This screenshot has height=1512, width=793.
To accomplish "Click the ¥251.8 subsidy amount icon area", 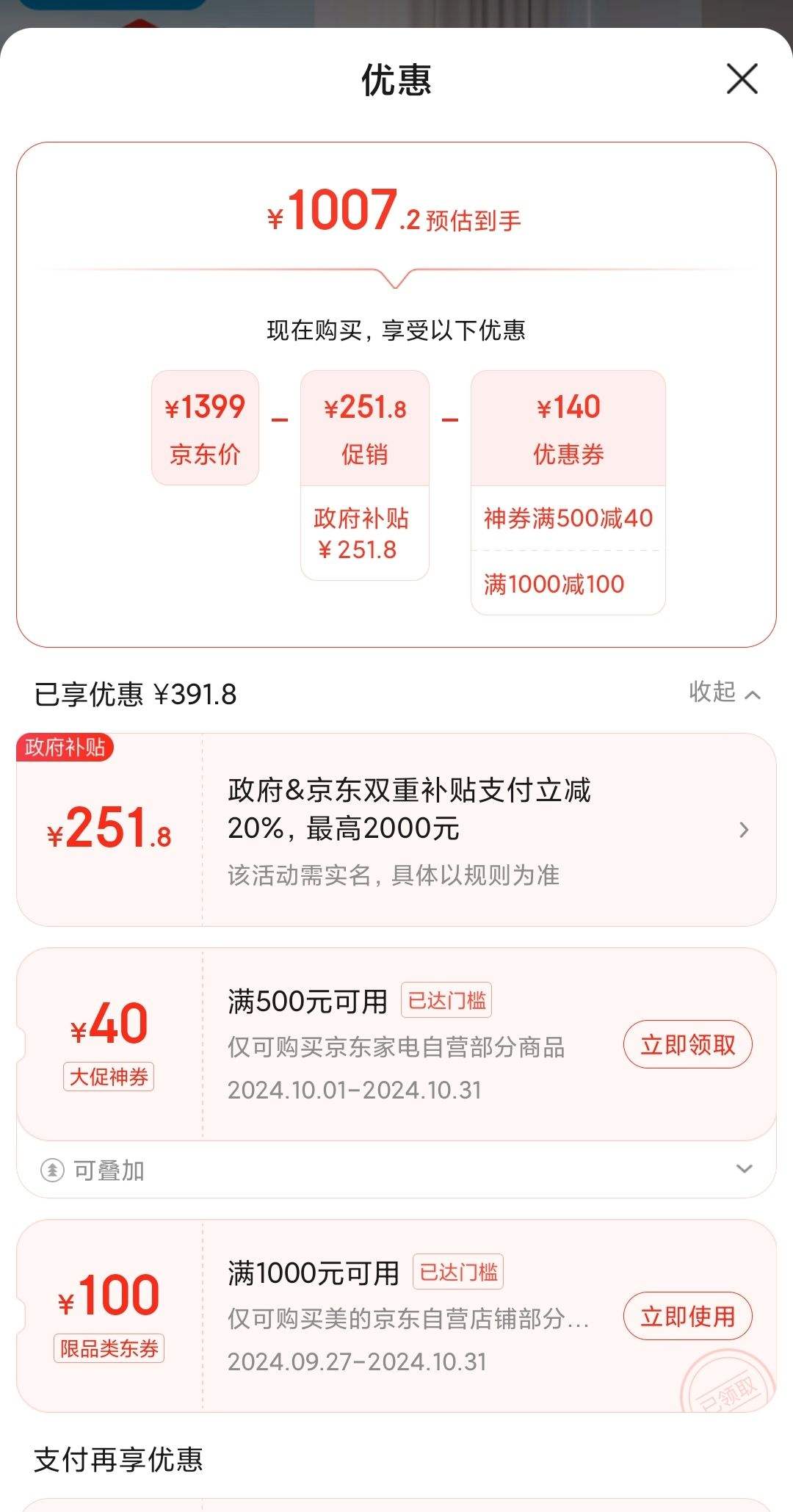I will point(107,828).
